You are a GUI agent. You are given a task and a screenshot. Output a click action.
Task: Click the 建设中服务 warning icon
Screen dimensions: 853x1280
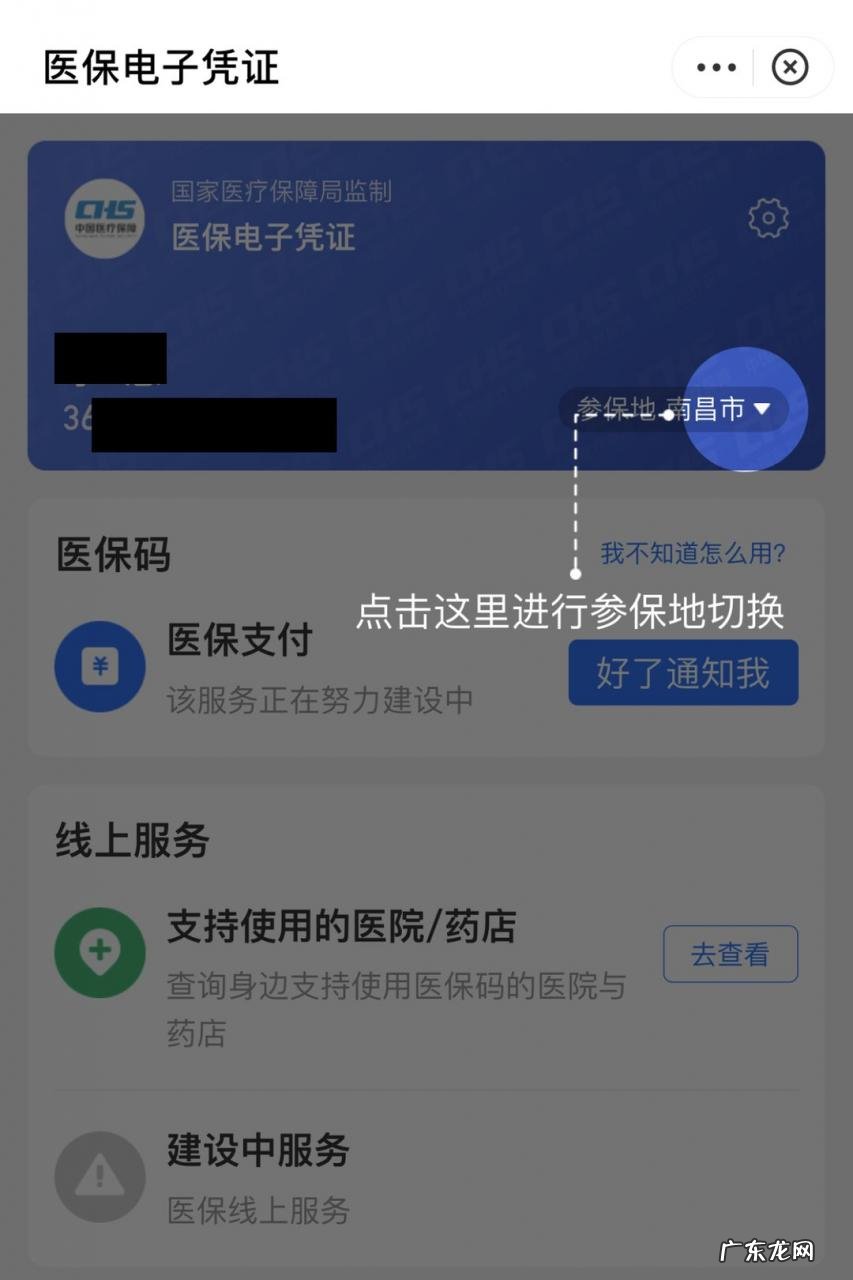(99, 1177)
